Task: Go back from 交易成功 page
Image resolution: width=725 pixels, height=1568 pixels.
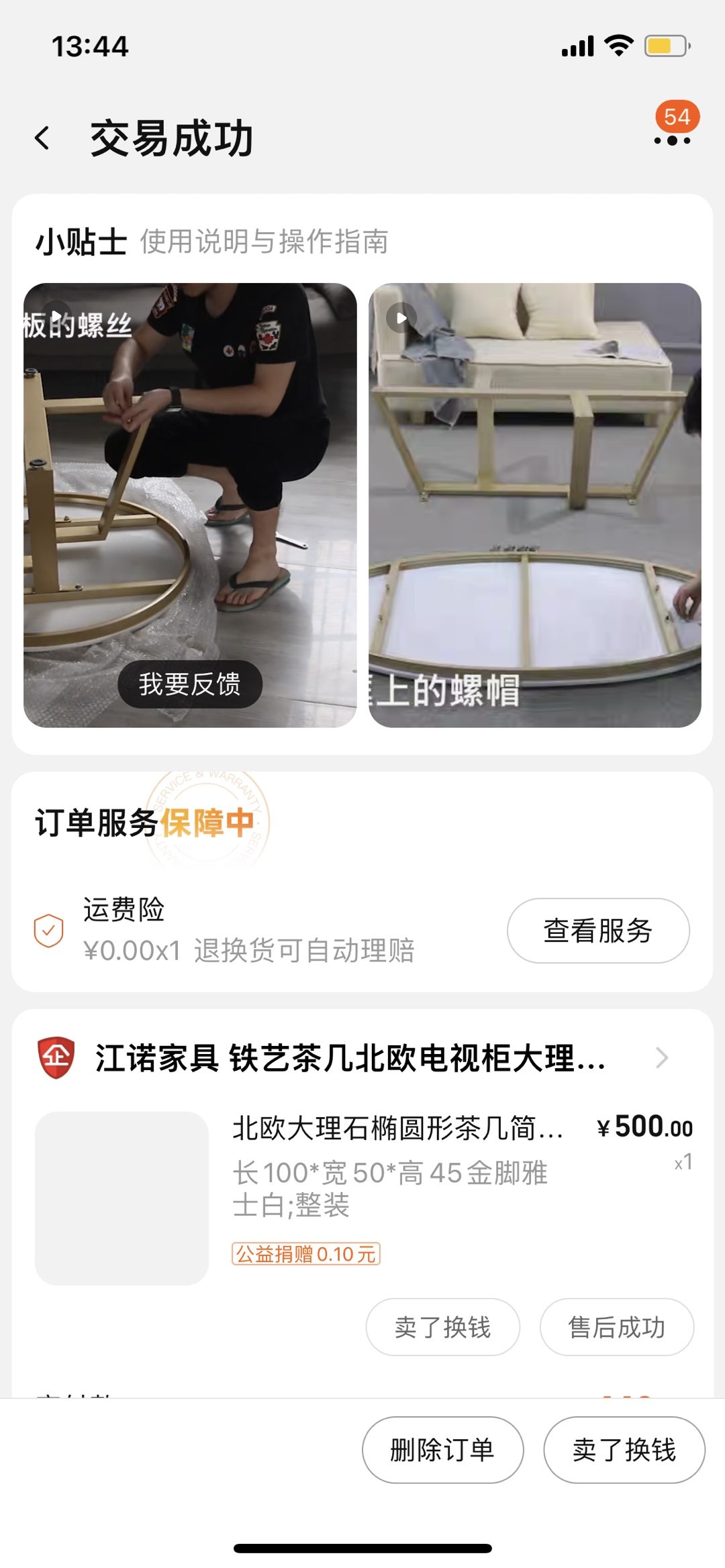Action: click(42, 139)
